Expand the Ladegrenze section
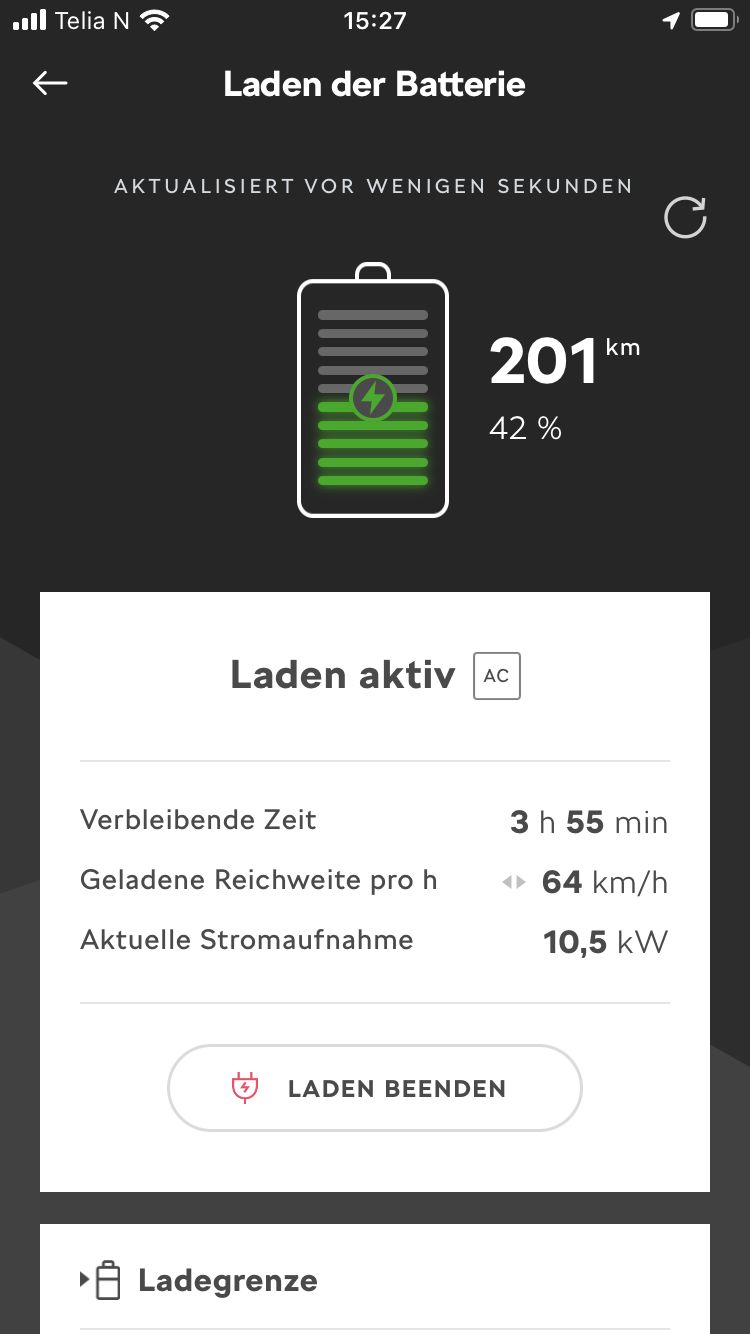 tap(226, 1280)
